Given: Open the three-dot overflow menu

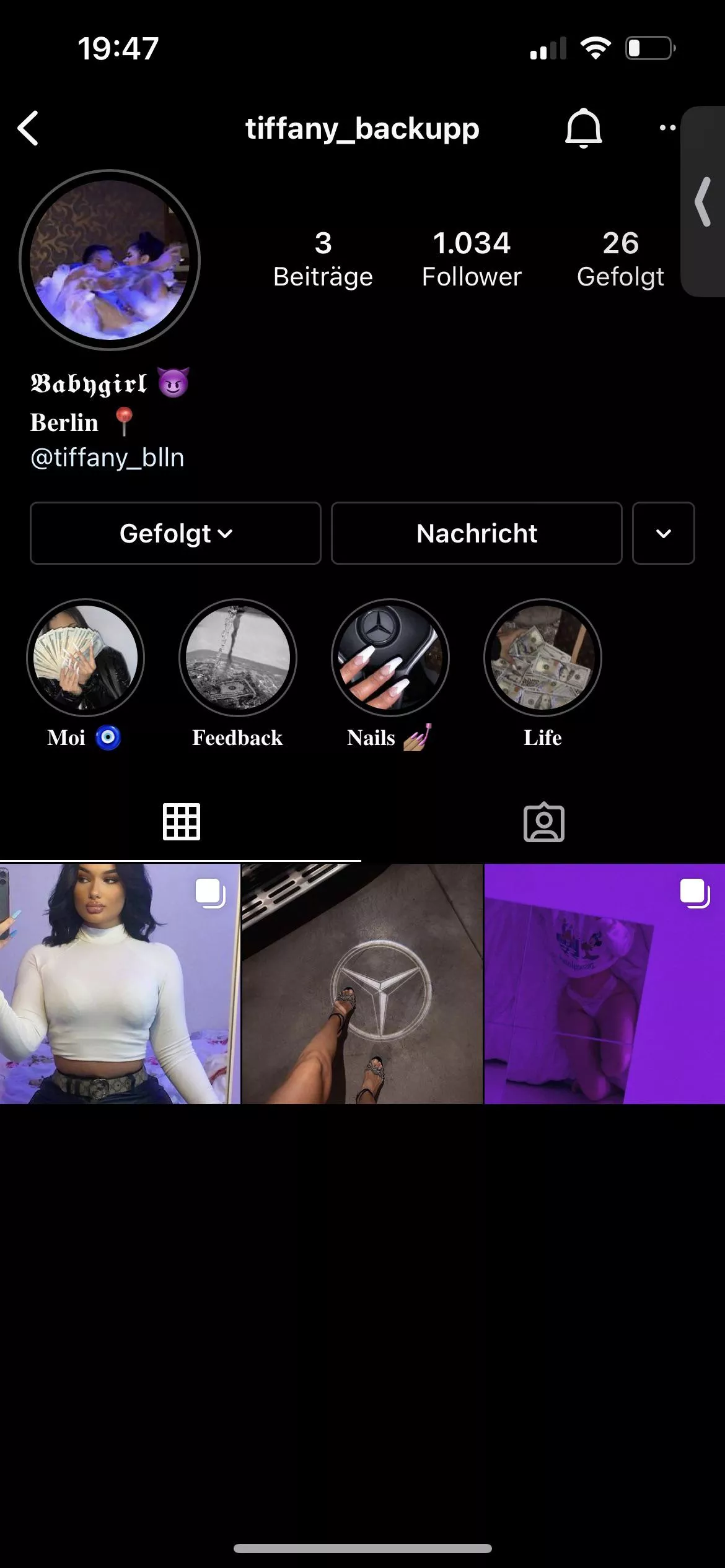Looking at the screenshot, I should click(667, 128).
